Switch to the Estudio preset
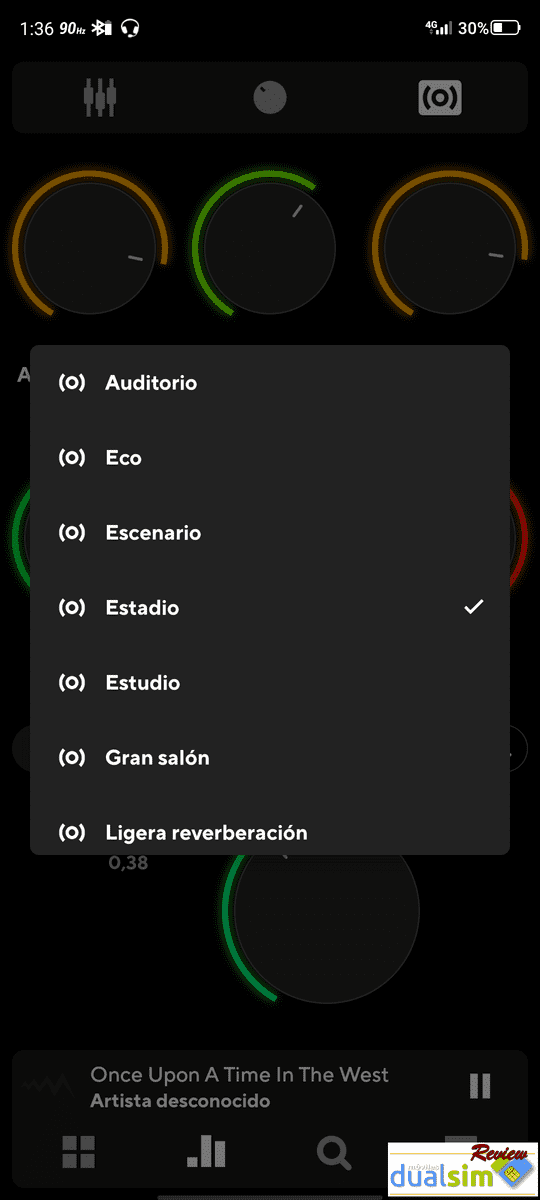Viewport: 540px width, 1200px height. pyautogui.click(x=270, y=683)
